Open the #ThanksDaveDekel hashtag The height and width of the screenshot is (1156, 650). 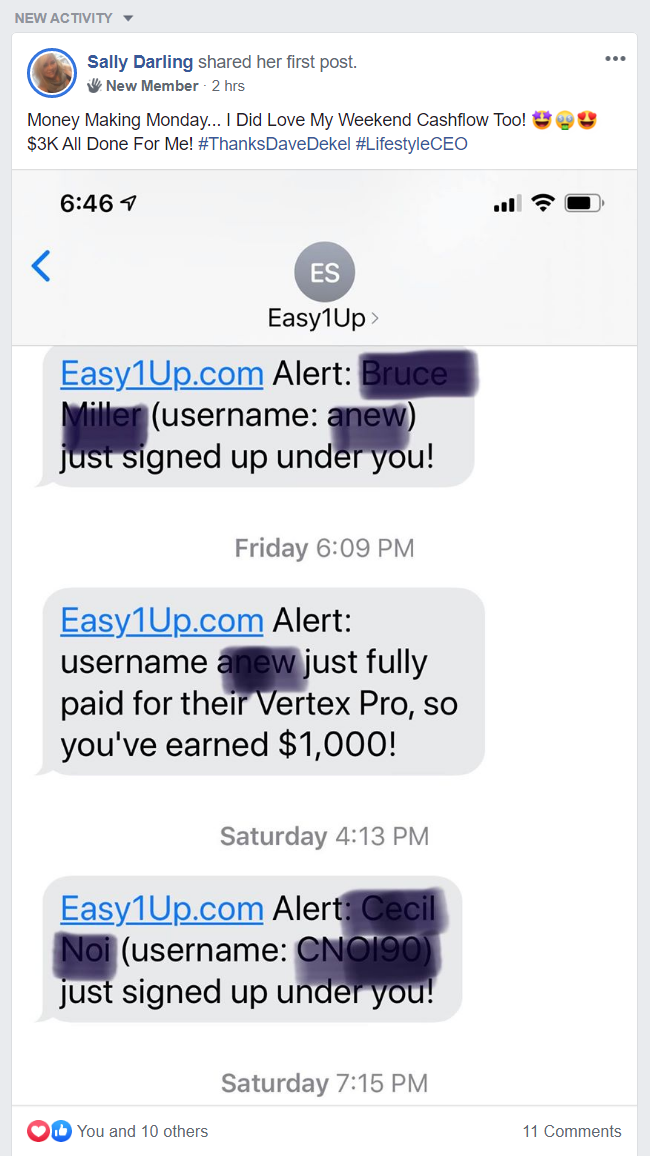(274, 144)
